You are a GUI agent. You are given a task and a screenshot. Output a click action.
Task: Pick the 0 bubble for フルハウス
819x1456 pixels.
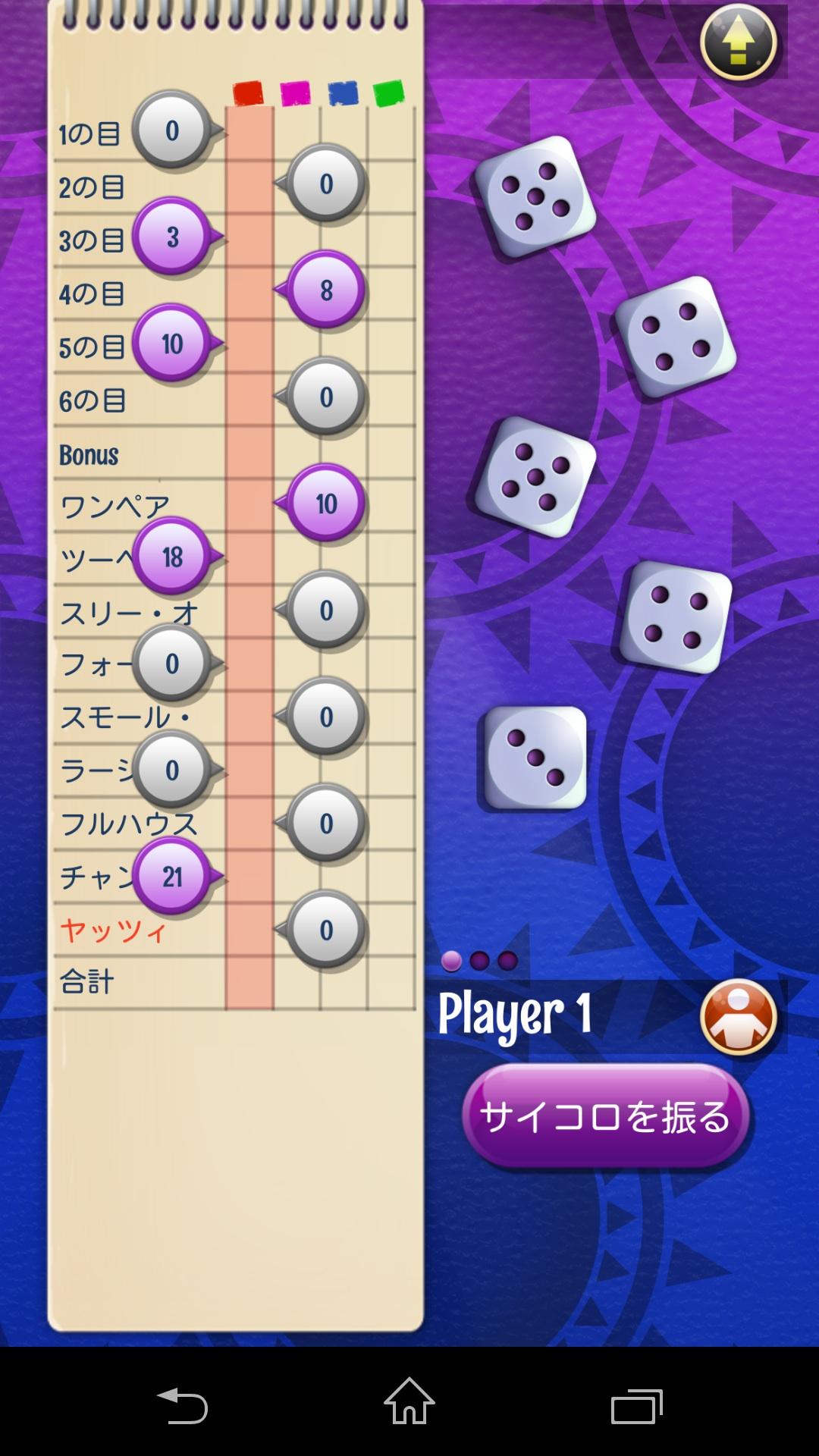click(326, 824)
